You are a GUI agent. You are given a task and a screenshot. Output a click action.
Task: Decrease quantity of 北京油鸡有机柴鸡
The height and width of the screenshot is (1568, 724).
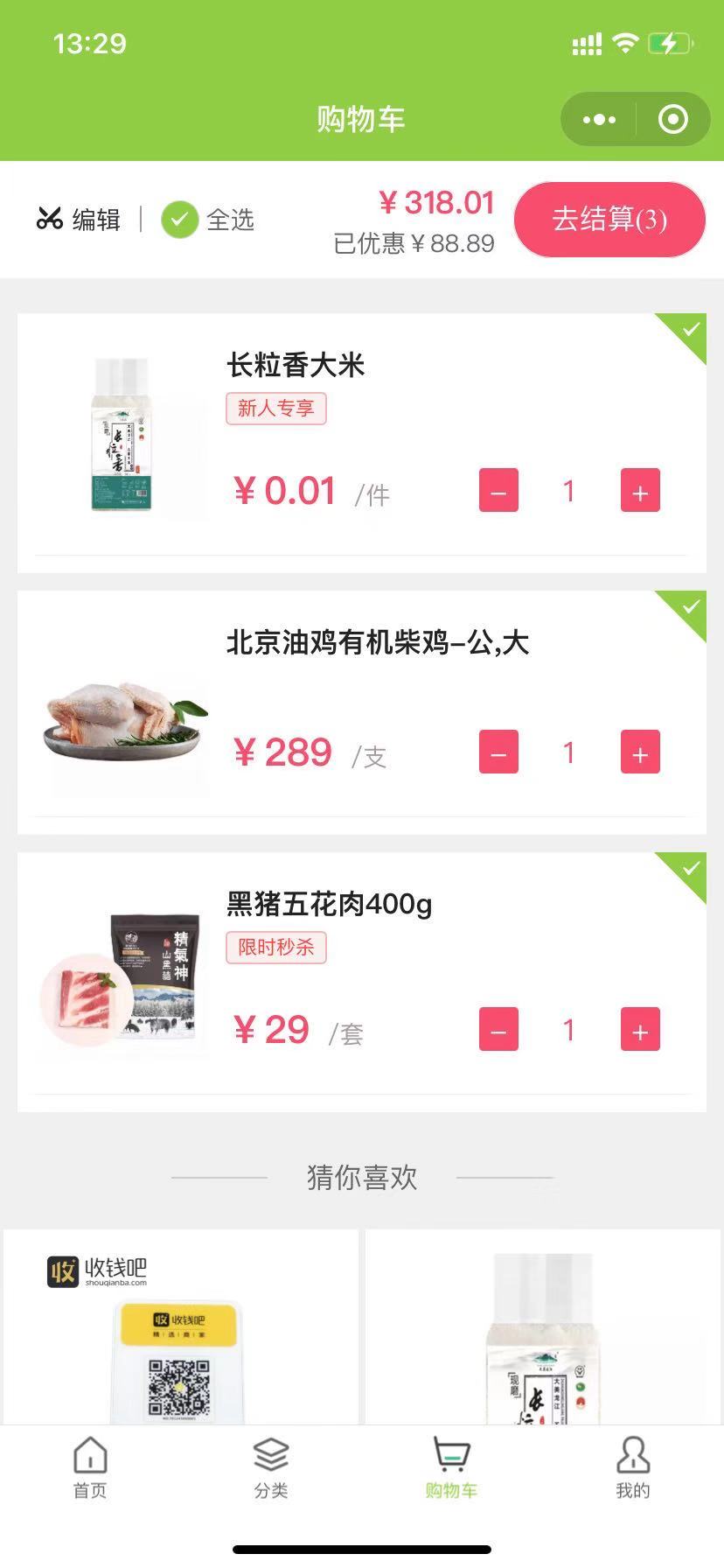click(x=498, y=752)
